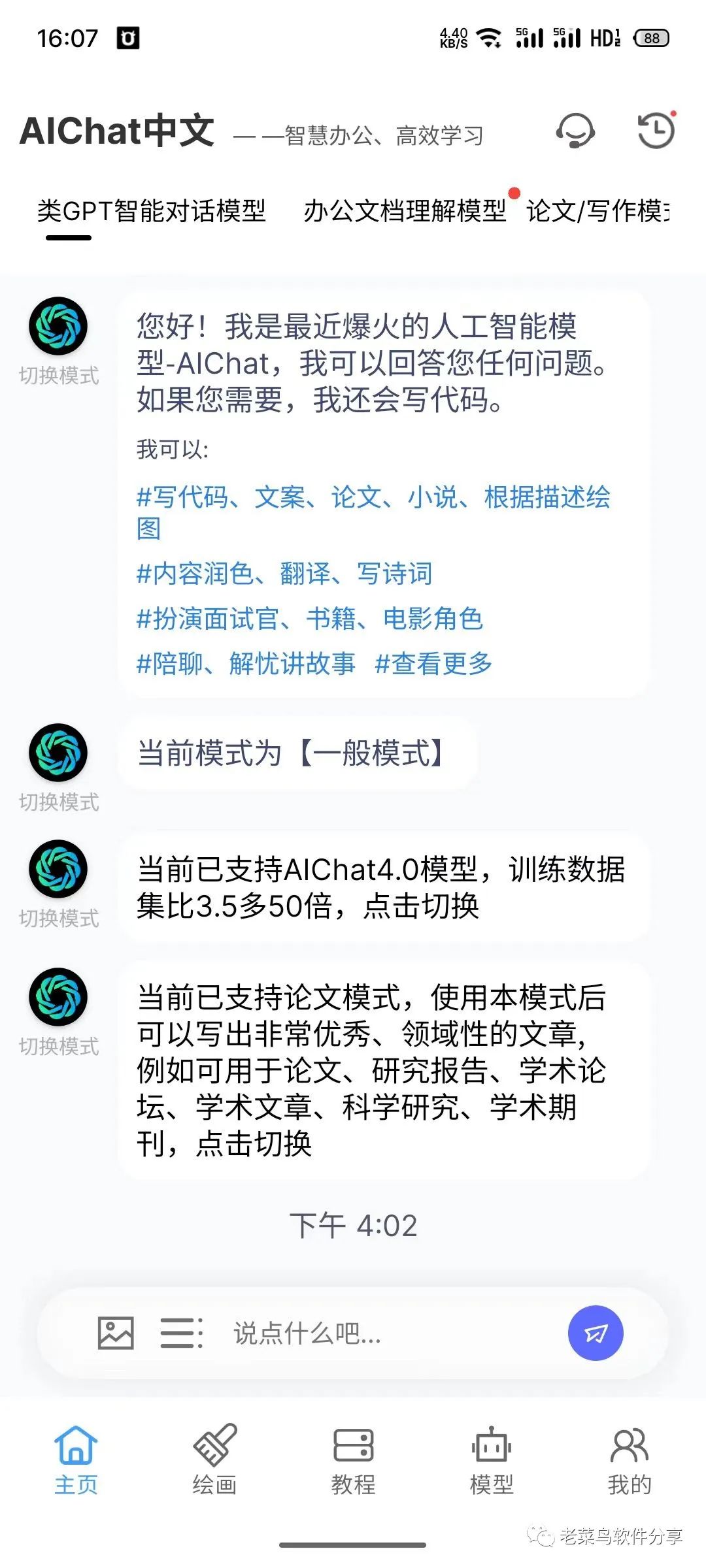This screenshot has height=1568, width=706.
Task: Send a message with the paper plane button
Action: coord(594,1333)
